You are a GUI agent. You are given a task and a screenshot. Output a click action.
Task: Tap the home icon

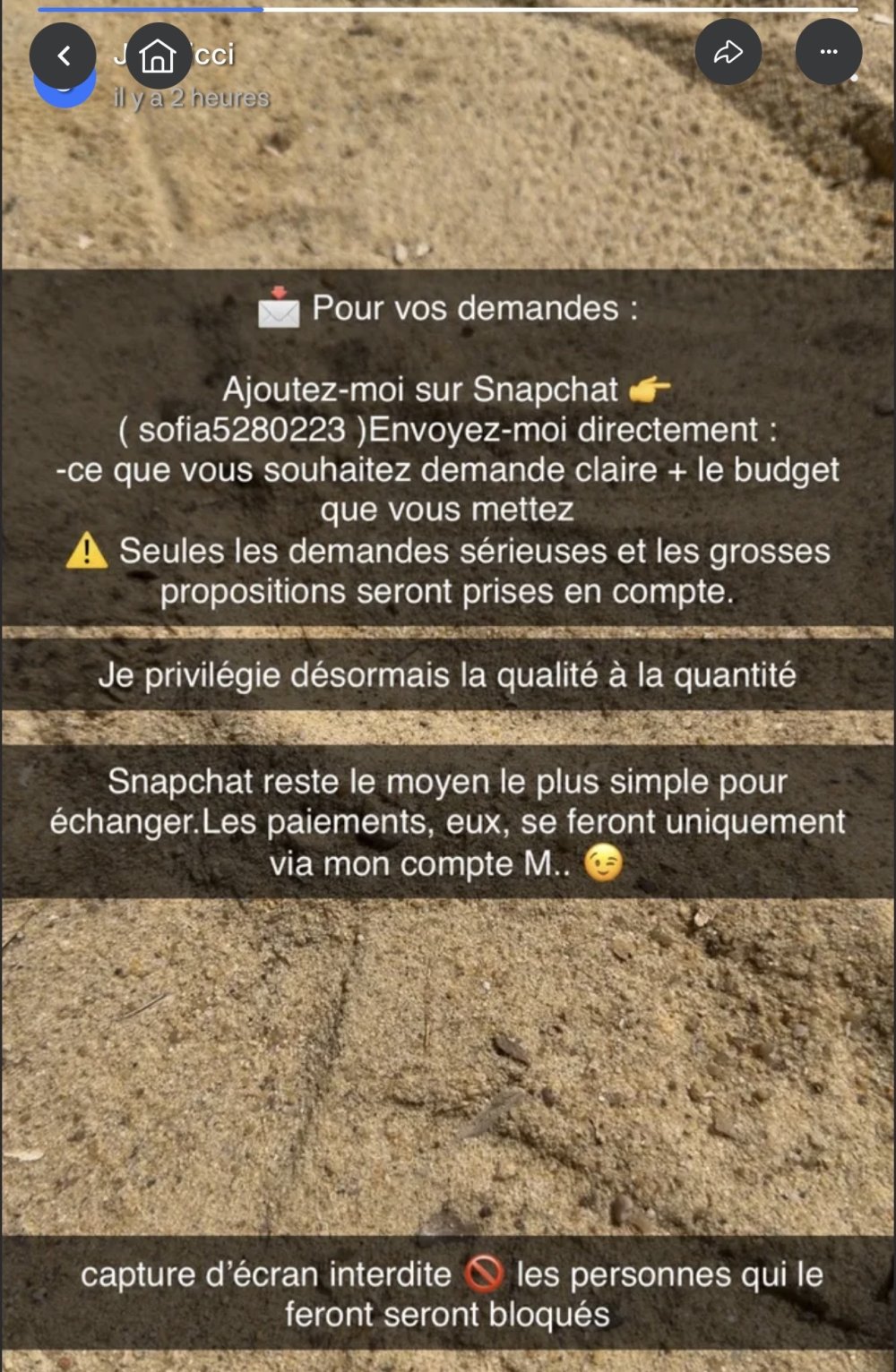[x=159, y=56]
